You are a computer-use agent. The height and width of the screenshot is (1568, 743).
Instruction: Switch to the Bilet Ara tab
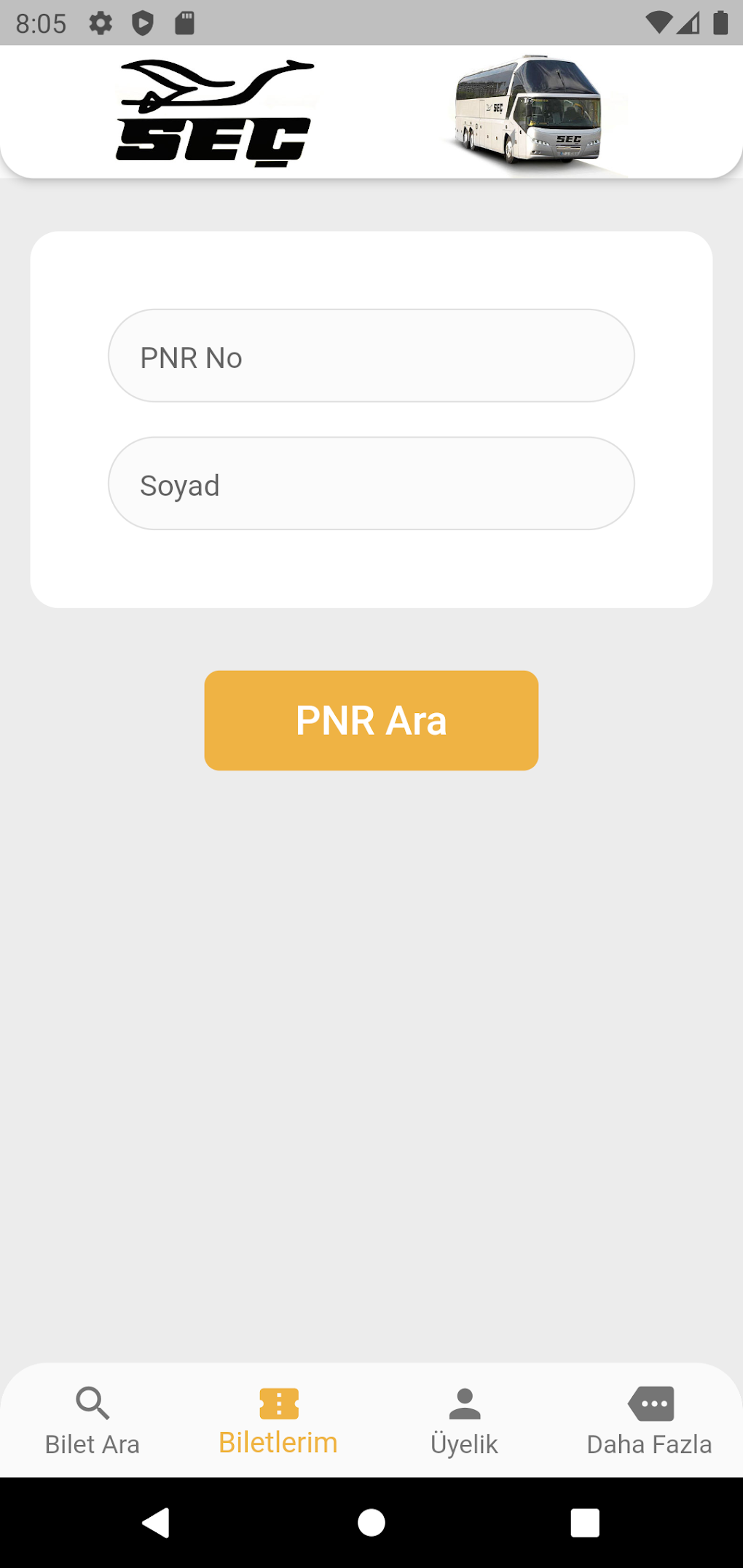click(x=93, y=1421)
